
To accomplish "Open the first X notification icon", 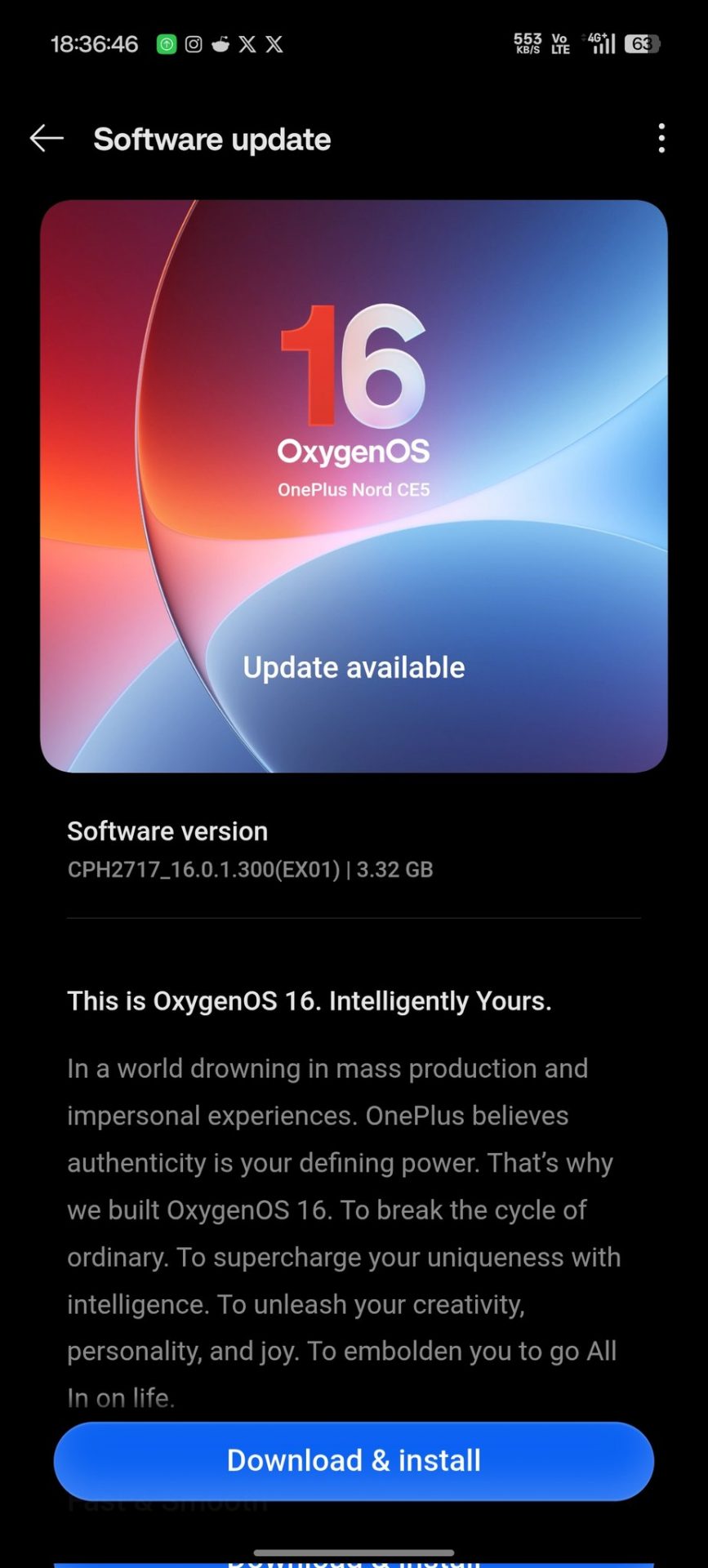I will tap(246, 43).
